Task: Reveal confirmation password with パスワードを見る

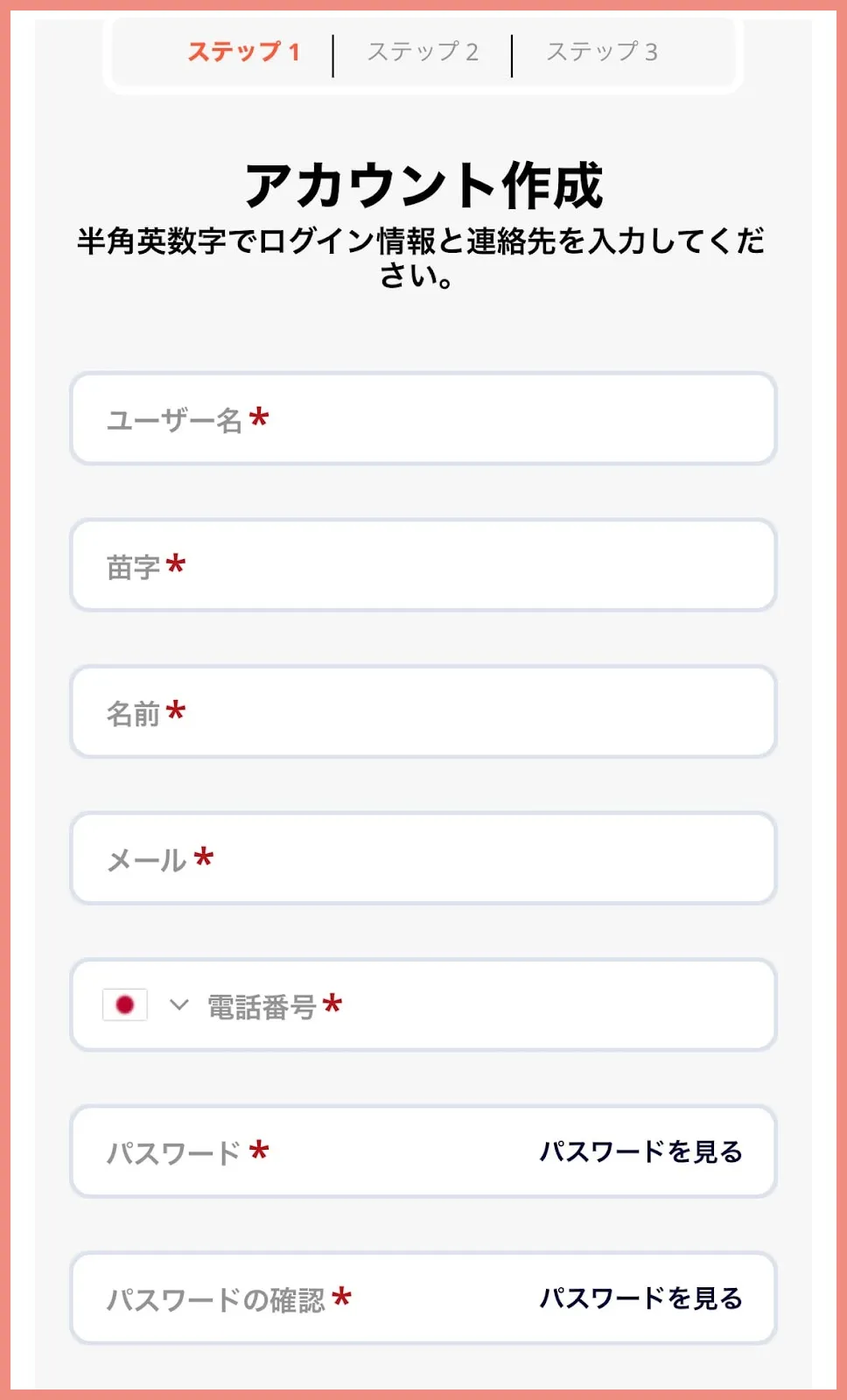Action: [642, 1298]
